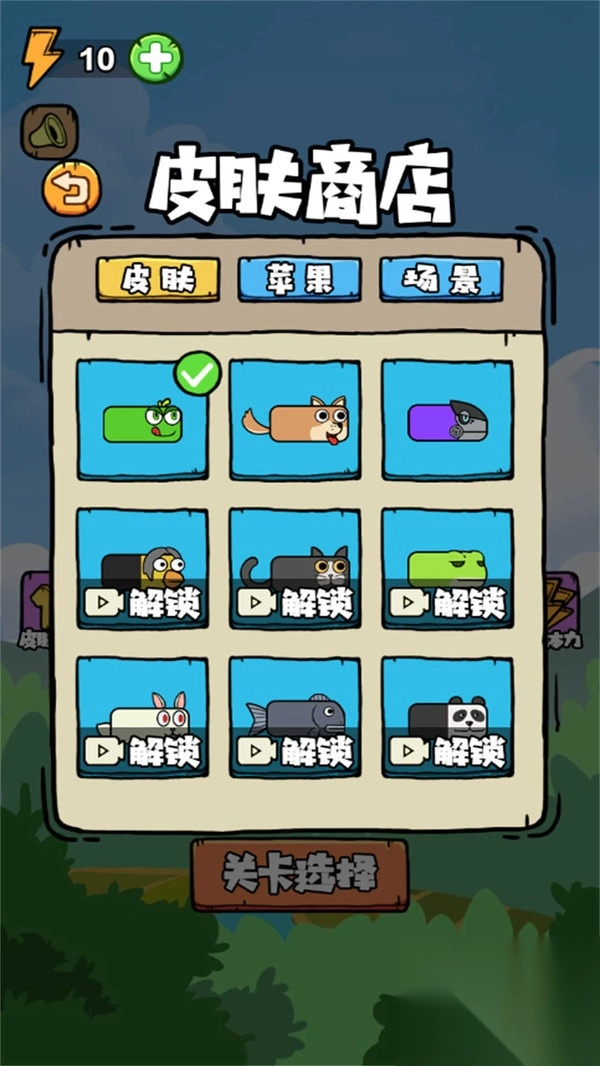Open 关卡选择 level selection
600x1066 pixels.
point(300,875)
